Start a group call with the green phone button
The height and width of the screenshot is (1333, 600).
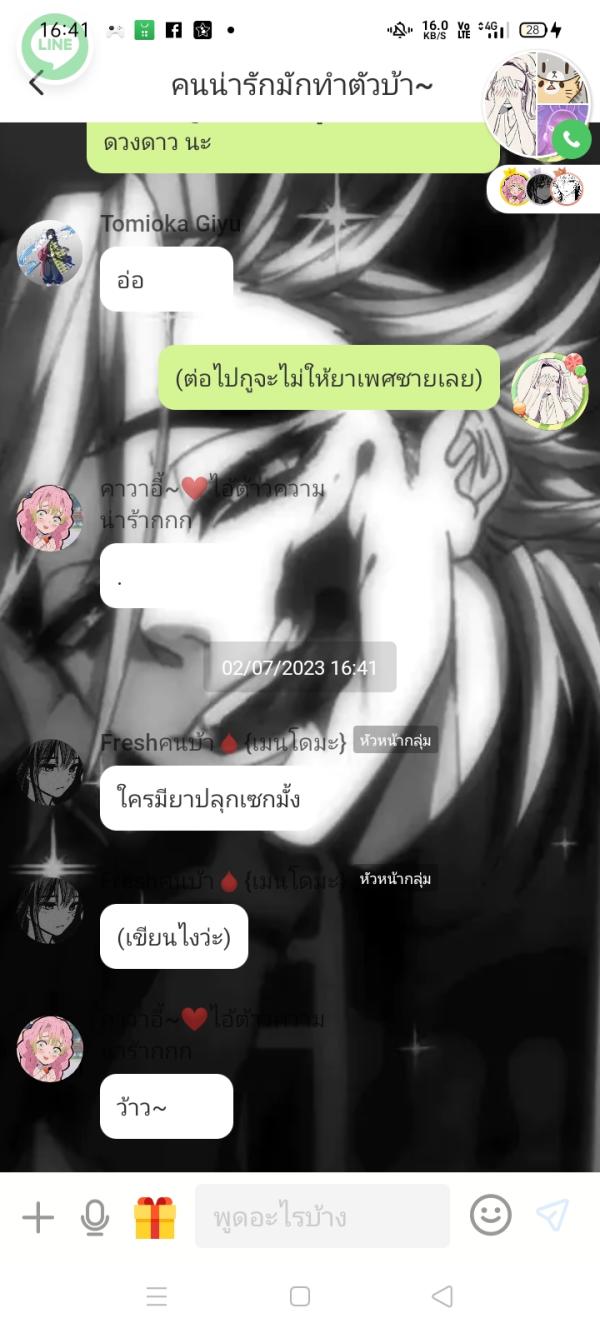[571, 139]
